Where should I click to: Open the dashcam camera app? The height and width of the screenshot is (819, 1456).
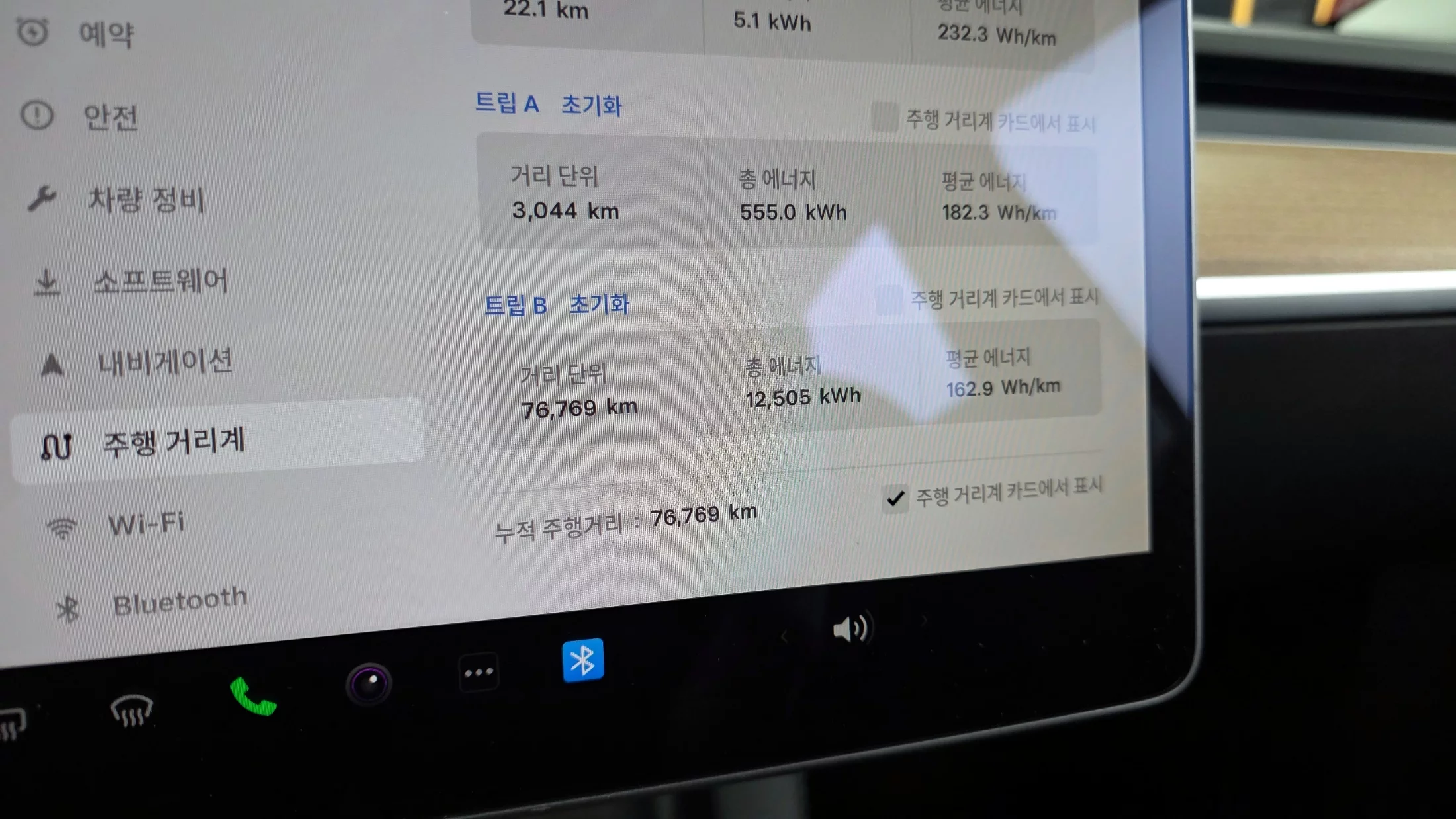(369, 684)
